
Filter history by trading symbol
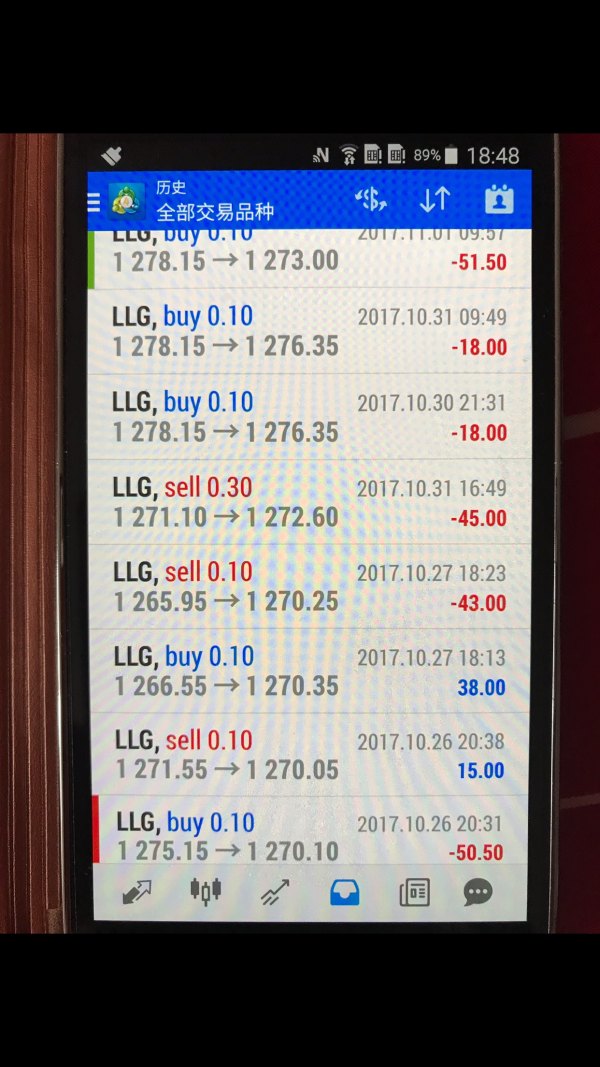[x=371, y=200]
